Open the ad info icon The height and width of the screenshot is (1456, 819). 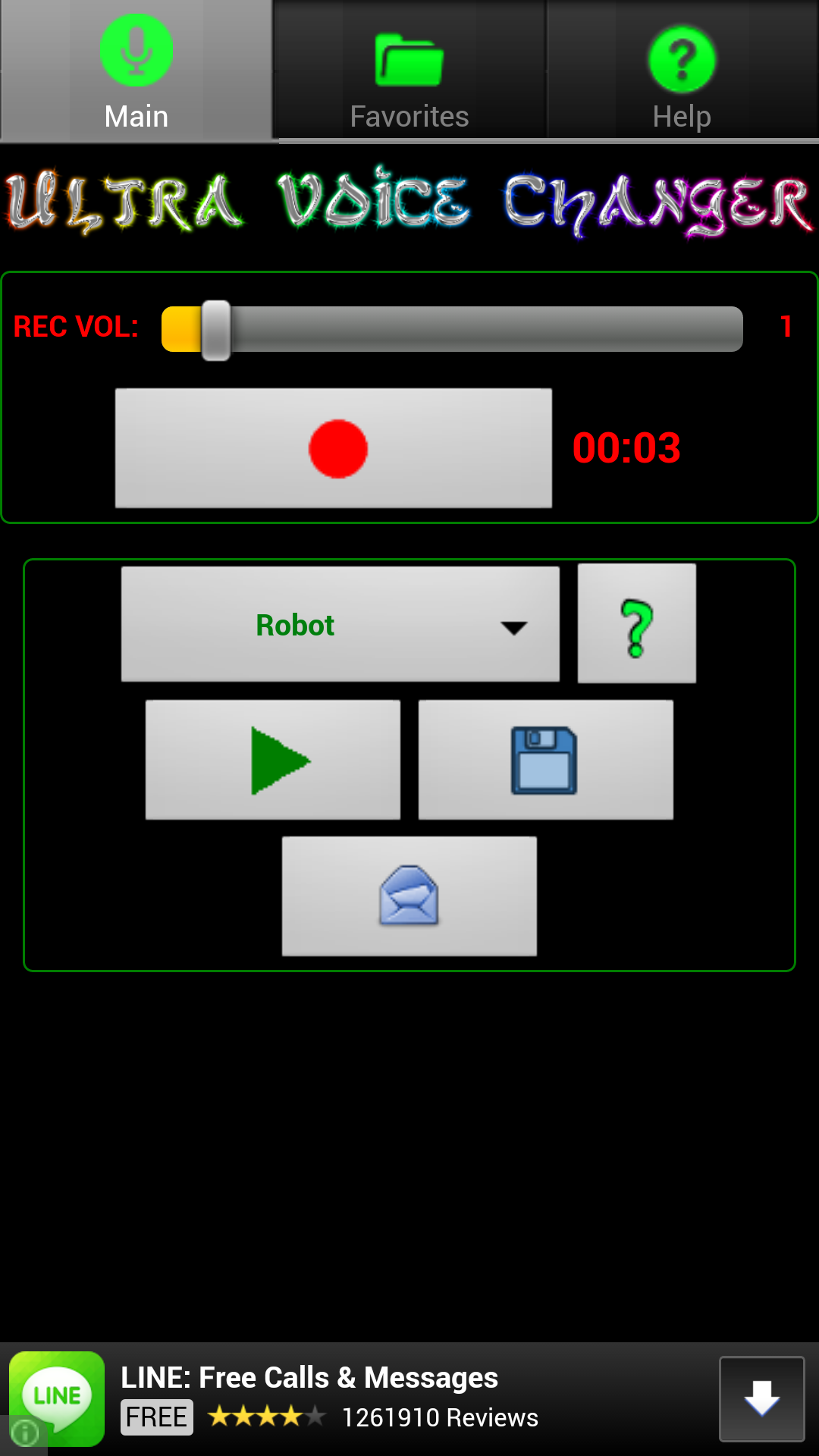click(24, 1433)
